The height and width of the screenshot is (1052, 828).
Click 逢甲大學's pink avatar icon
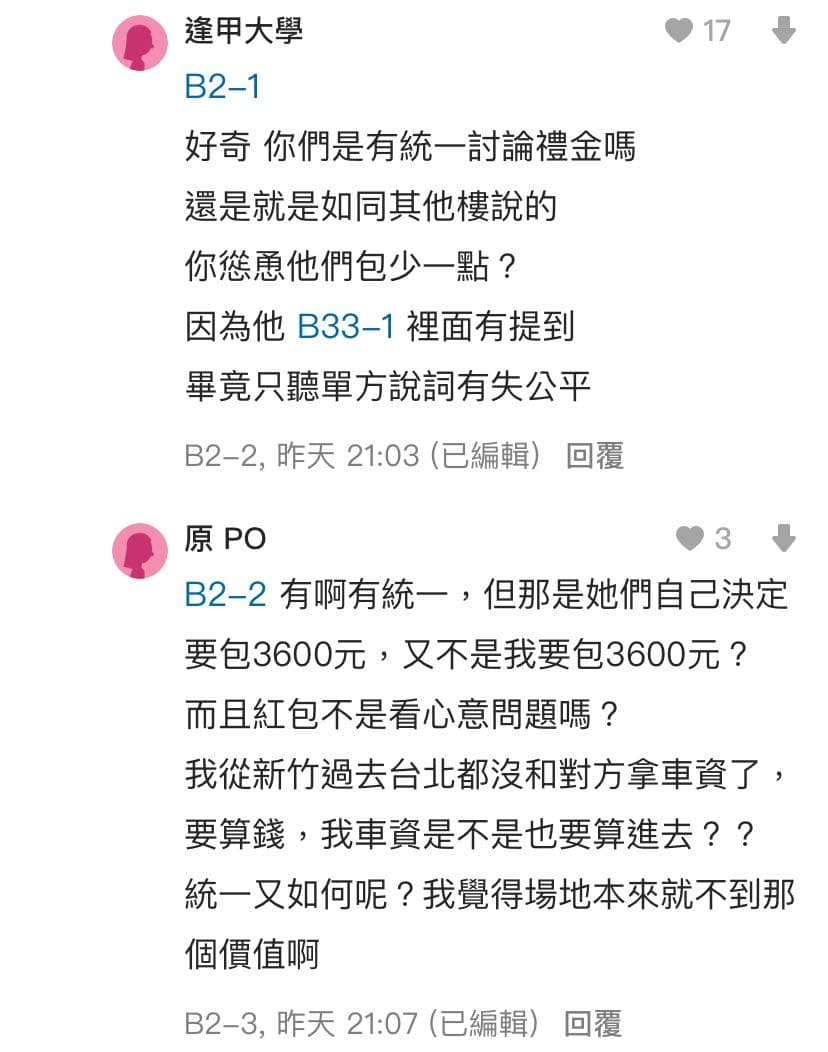[x=138, y=42]
